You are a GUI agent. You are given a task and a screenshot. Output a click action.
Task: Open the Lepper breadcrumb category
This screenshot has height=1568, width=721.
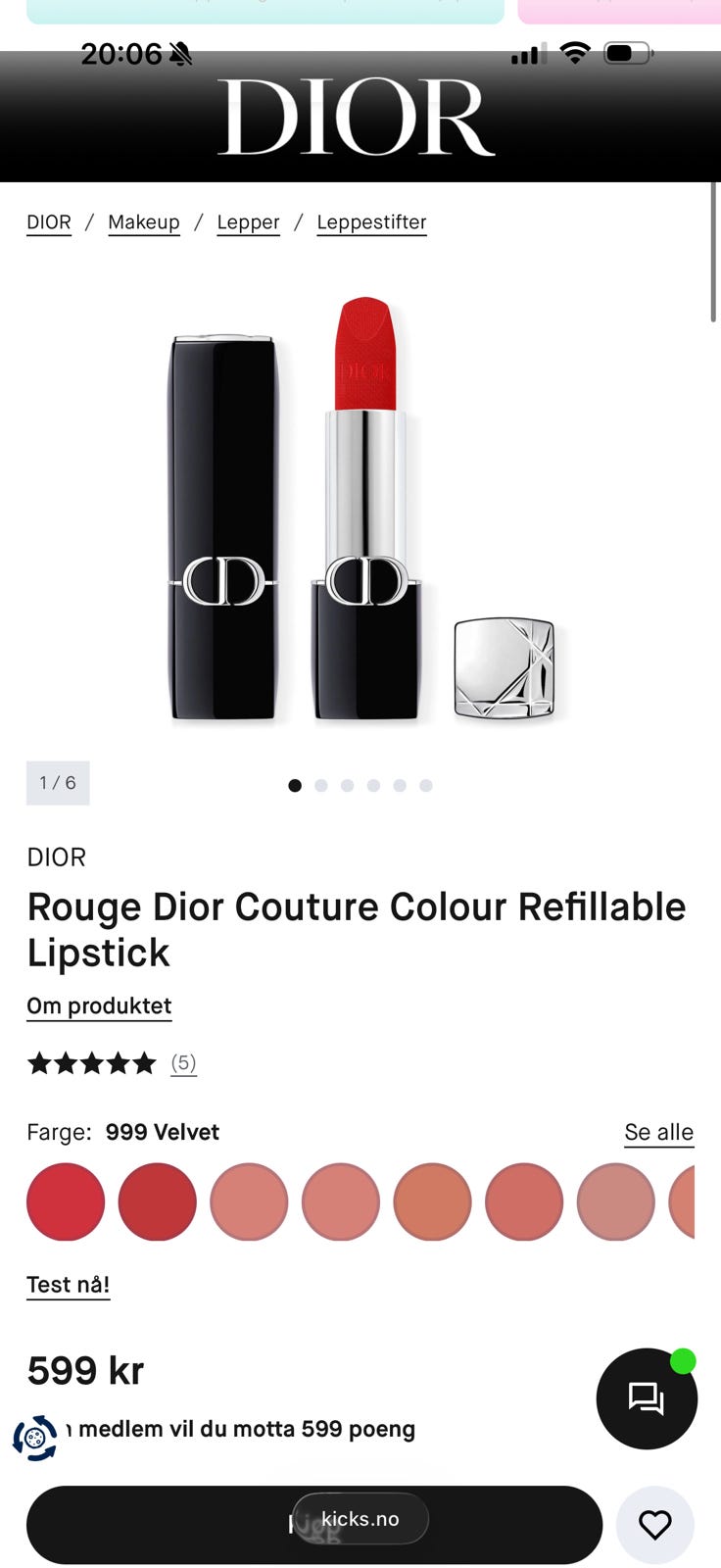click(x=248, y=222)
